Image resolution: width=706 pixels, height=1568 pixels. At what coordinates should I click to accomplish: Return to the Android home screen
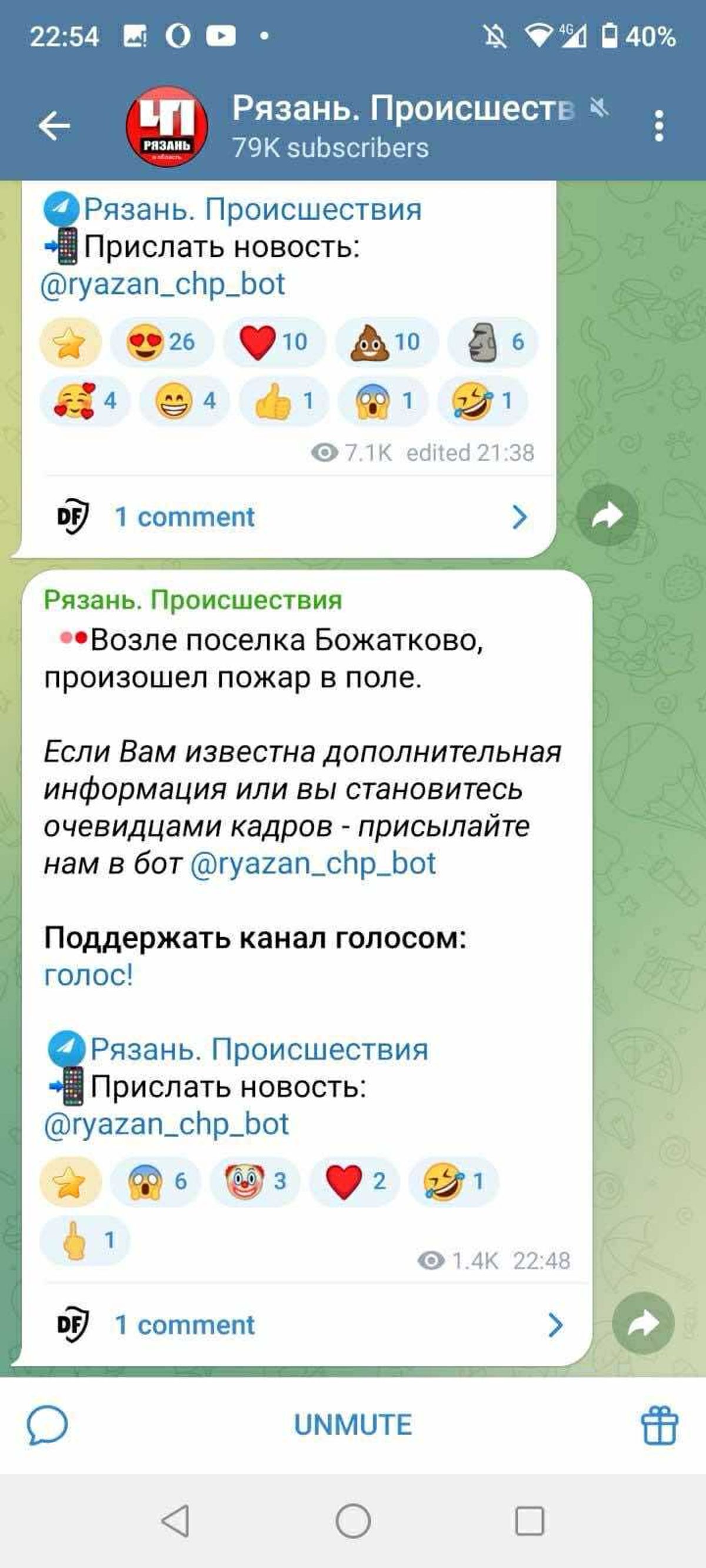pyautogui.click(x=352, y=1521)
